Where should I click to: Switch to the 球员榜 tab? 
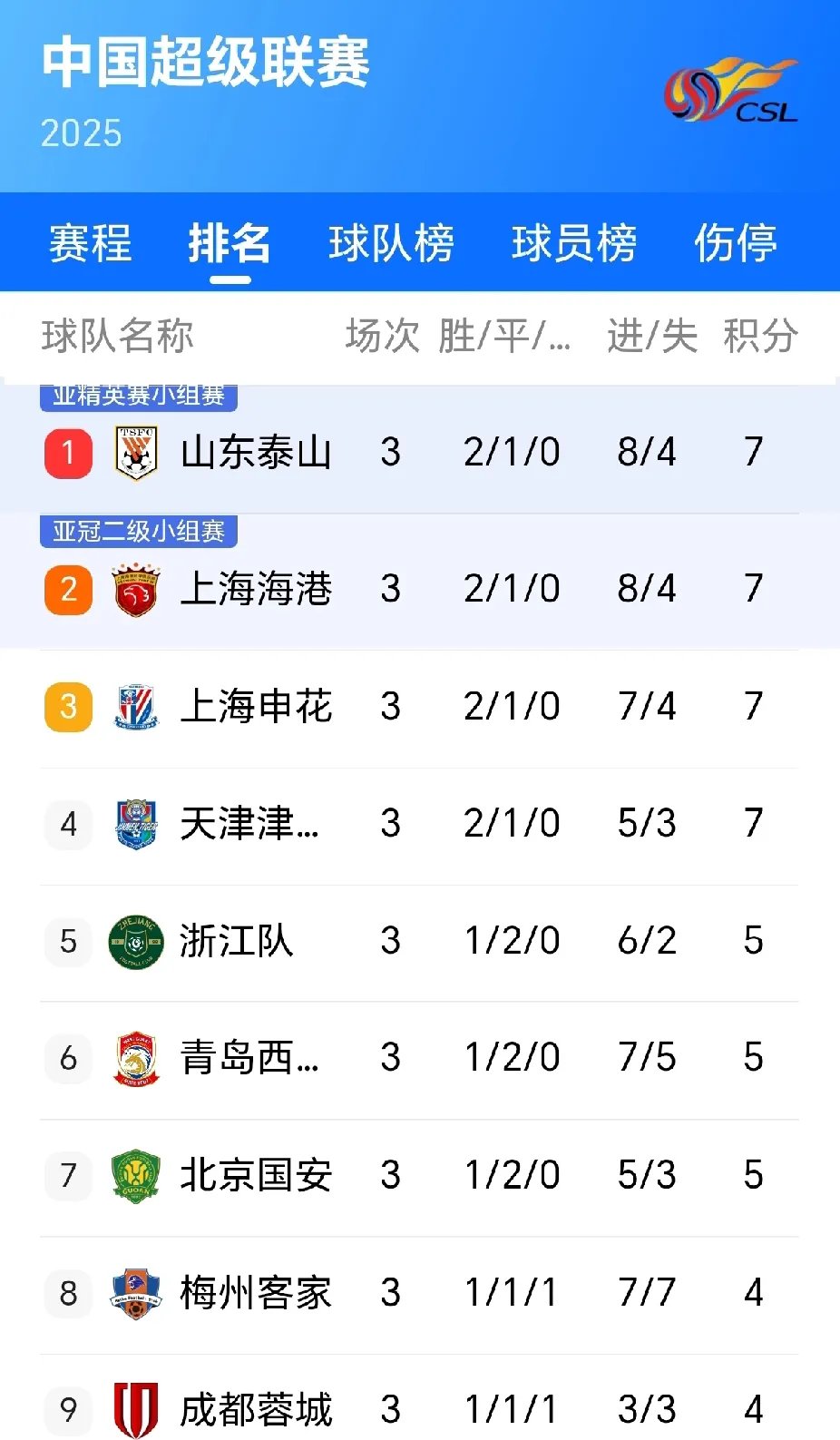tap(574, 243)
